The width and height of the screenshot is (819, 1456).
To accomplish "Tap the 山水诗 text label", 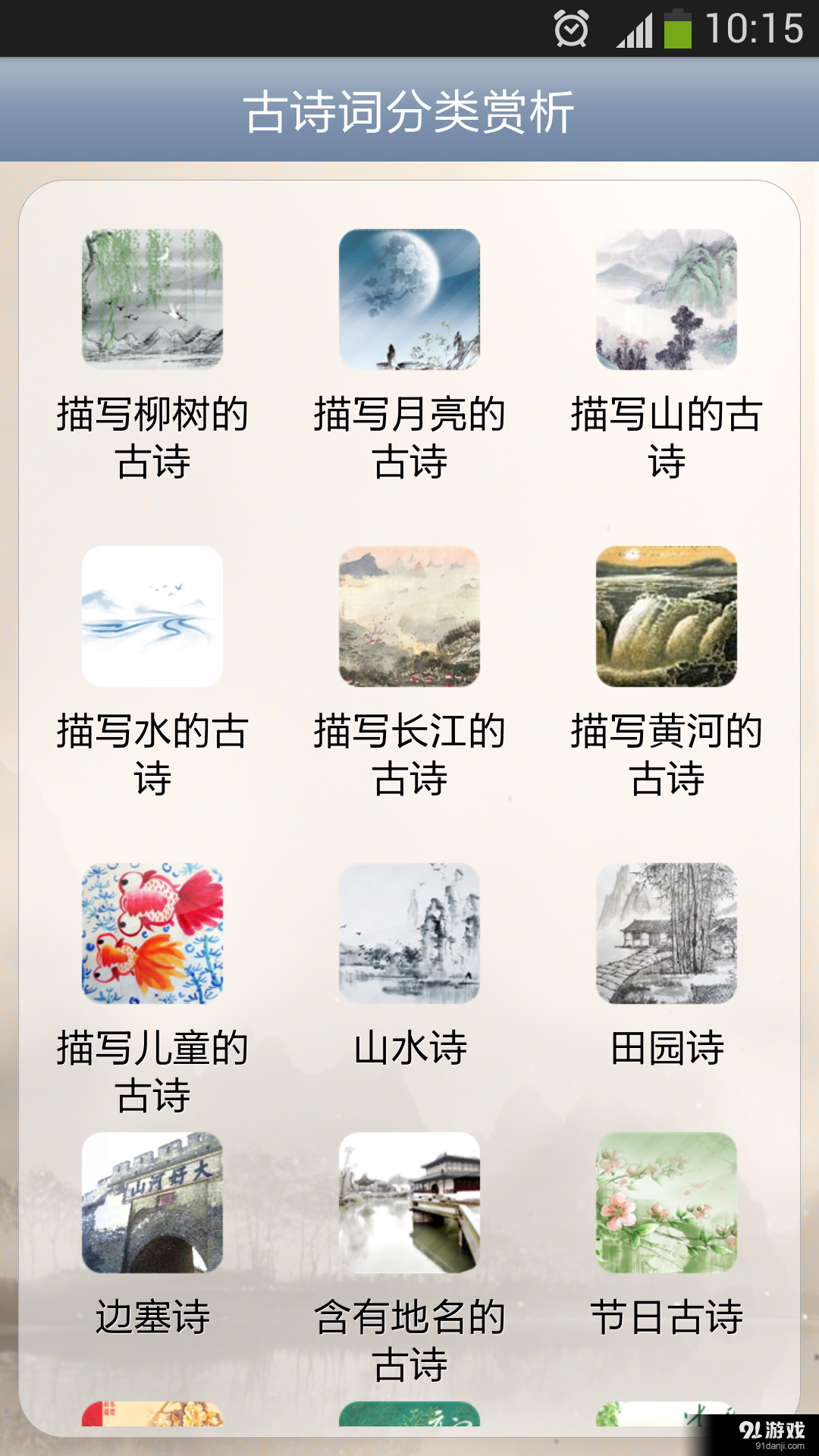I will point(409,1049).
